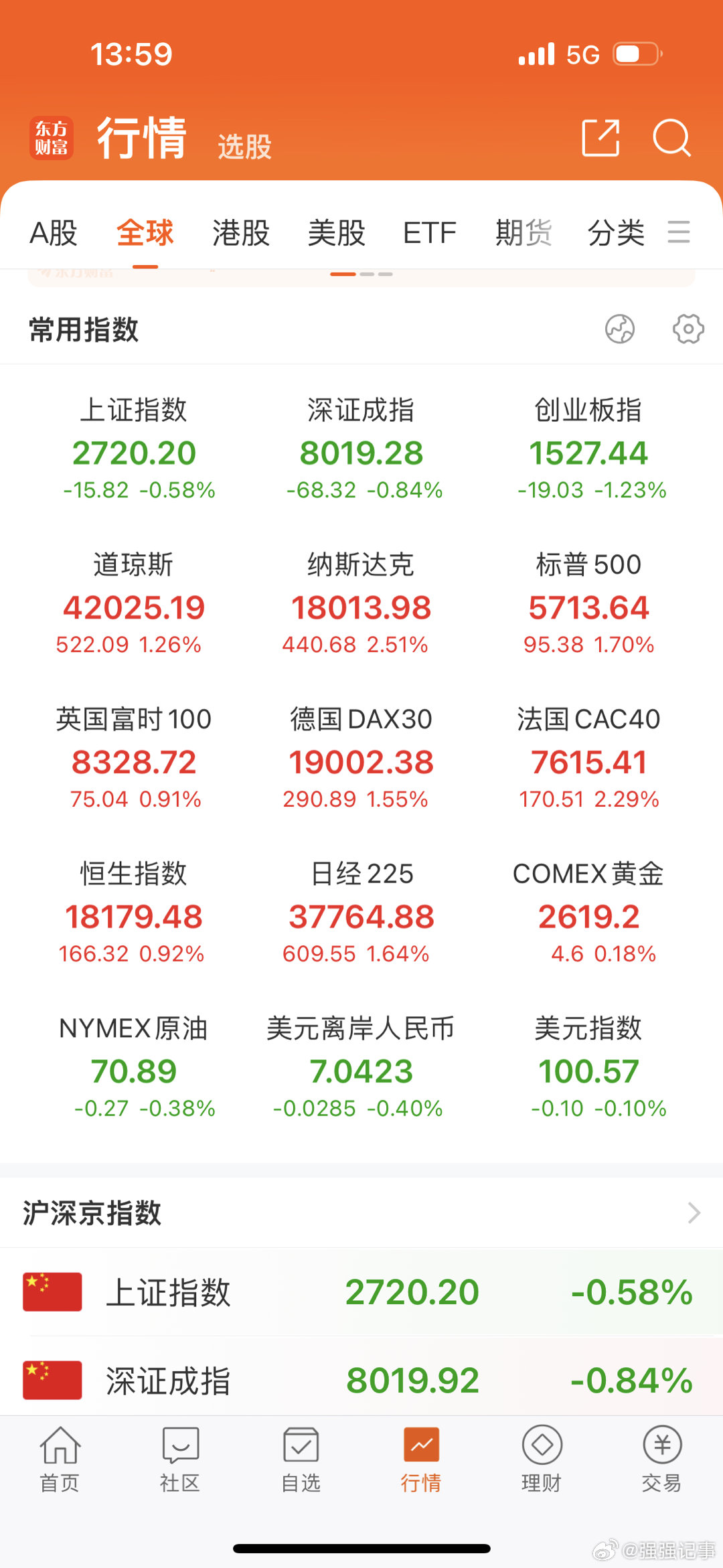The height and width of the screenshot is (1568, 723).
Task: Switch to the 期货 tab
Action: click(x=524, y=233)
